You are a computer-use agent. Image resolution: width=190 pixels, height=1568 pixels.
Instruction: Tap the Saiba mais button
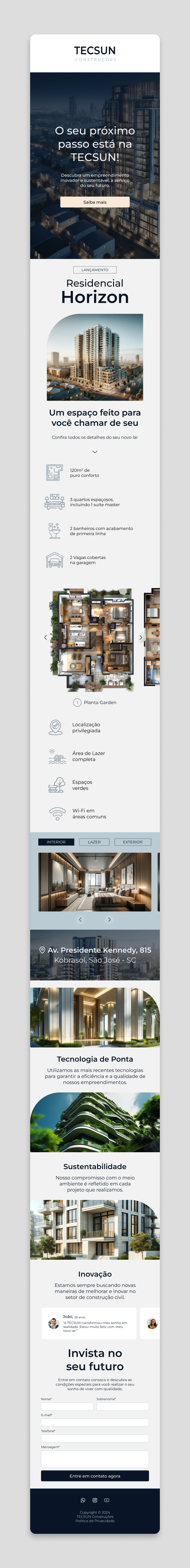(95, 202)
